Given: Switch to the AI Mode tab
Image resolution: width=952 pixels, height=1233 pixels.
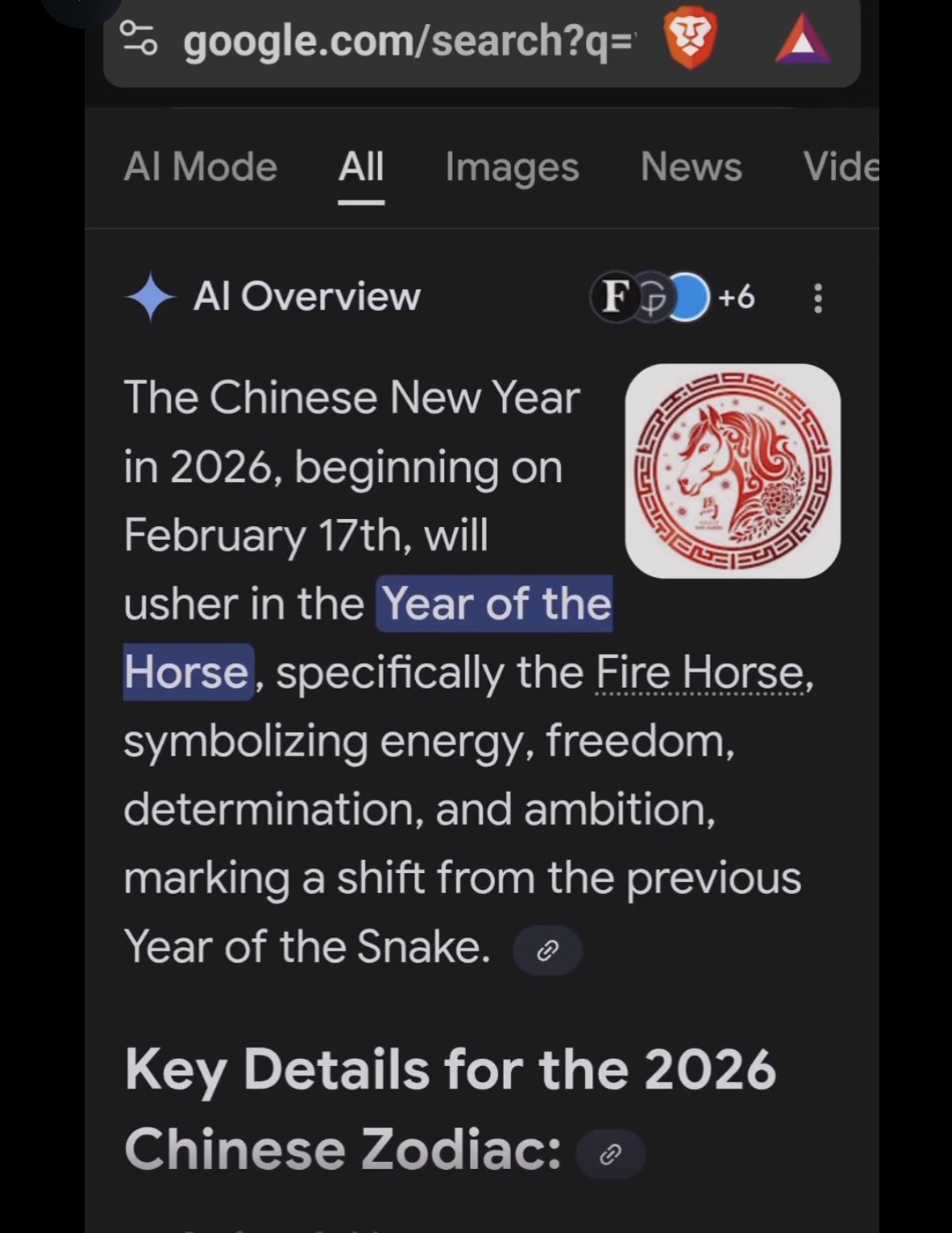Looking at the screenshot, I should tap(201, 167).
